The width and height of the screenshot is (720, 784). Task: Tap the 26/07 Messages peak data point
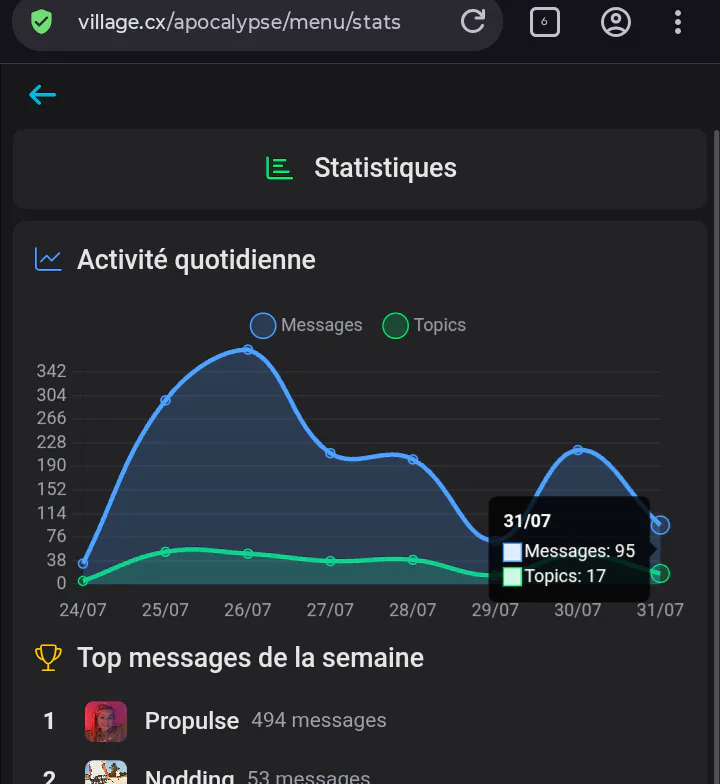(248, 350)
